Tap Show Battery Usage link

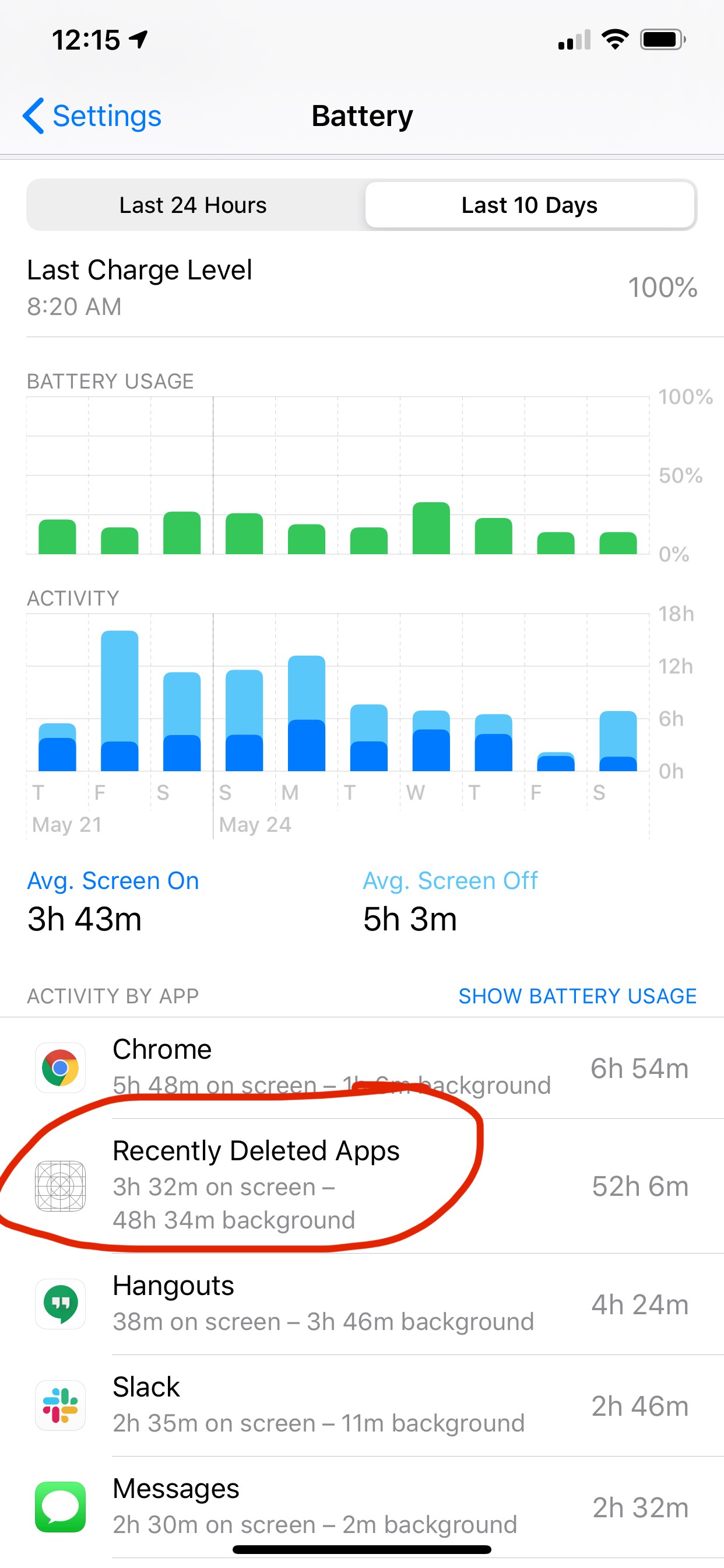[x=577, y=996]
